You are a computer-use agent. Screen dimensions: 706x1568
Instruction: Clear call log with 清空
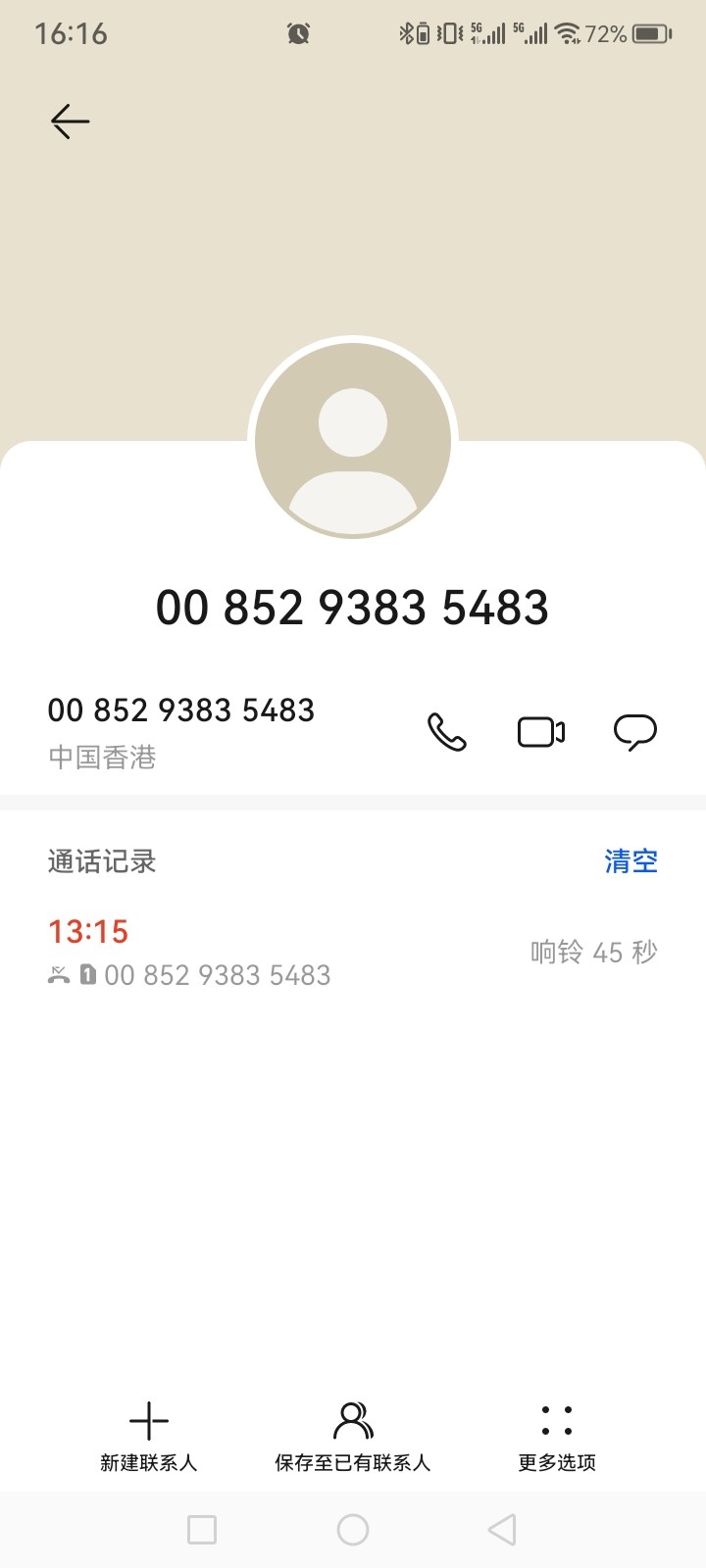(630, 861)
